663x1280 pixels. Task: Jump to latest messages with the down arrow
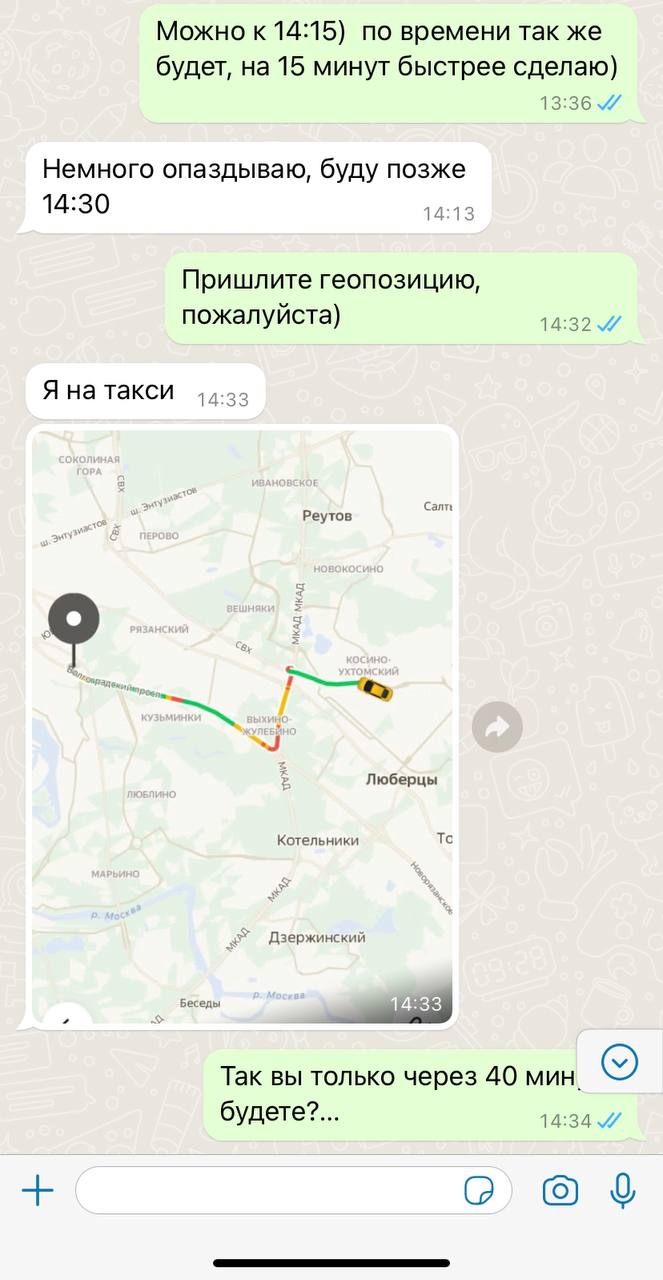621,1061
